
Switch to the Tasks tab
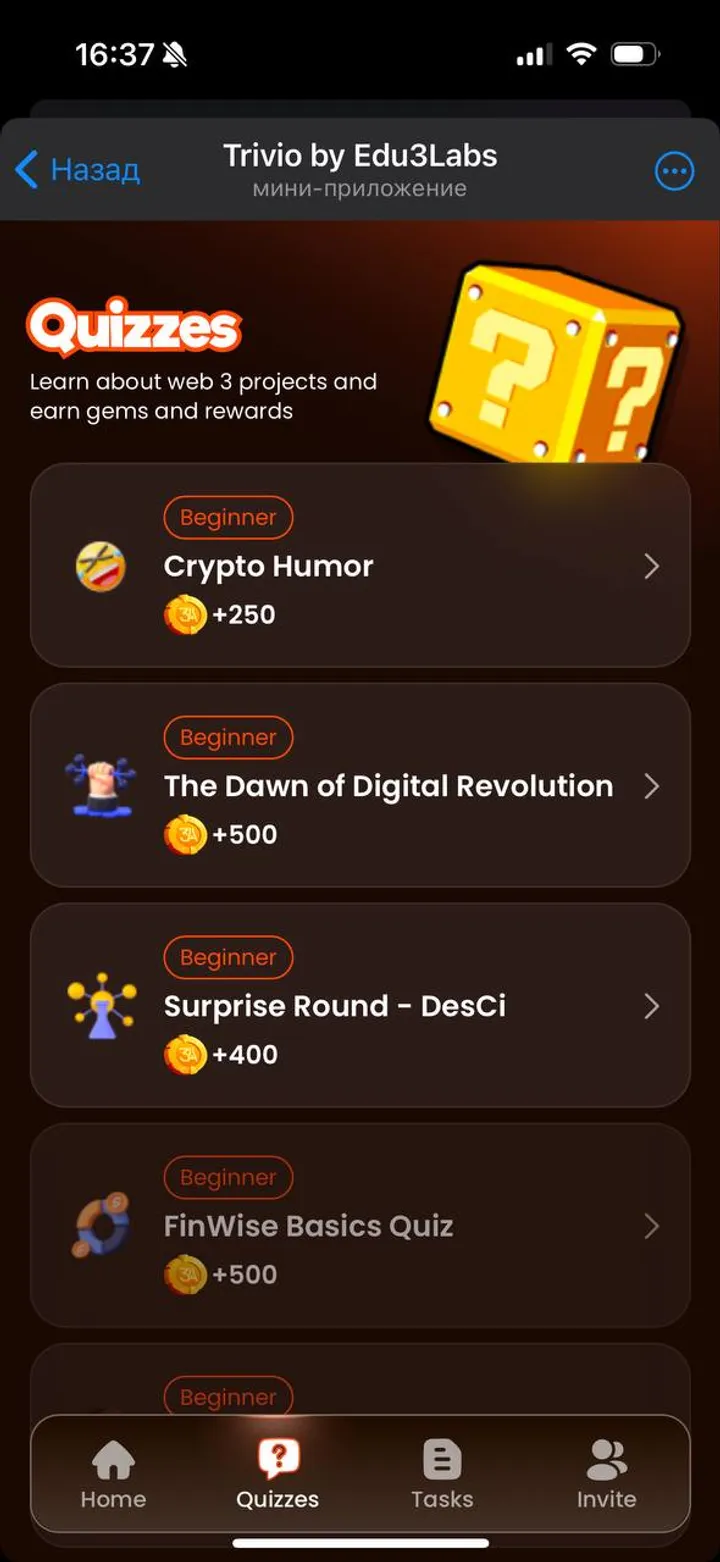(441, 1472)
